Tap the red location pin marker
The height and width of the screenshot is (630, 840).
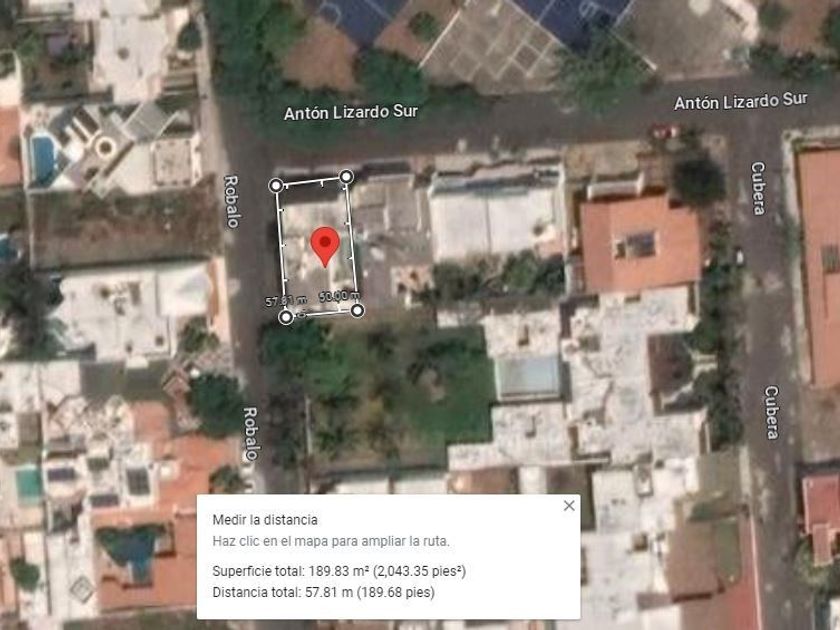coord(325,246)
